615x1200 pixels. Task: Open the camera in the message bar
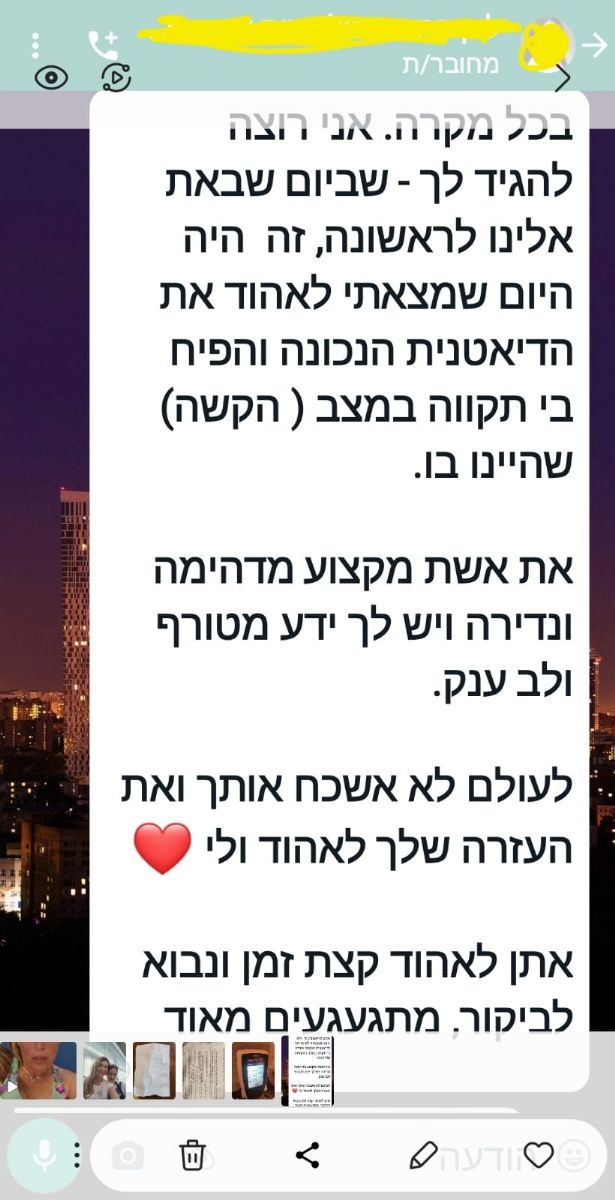(x=127, y=1157)
